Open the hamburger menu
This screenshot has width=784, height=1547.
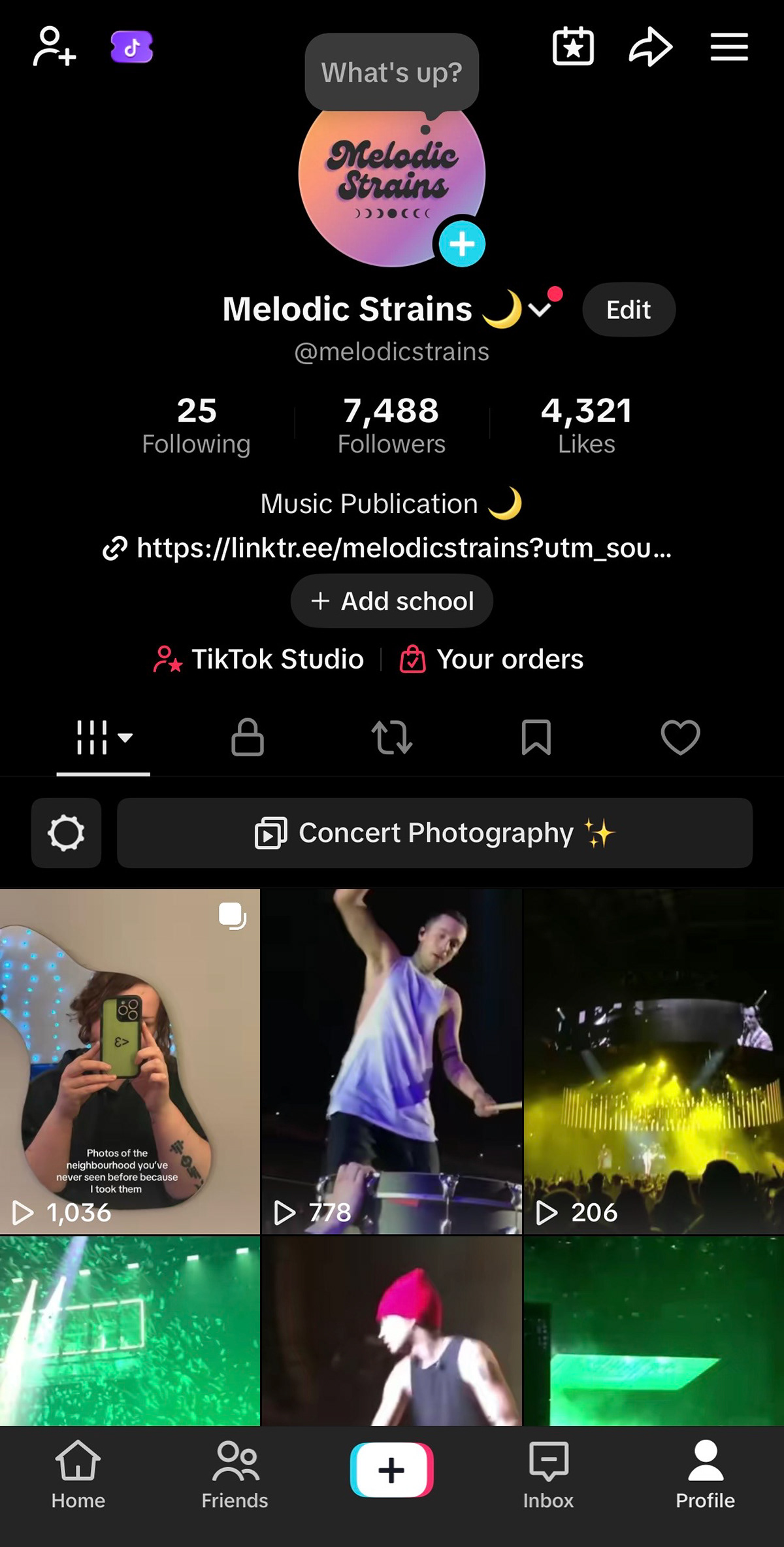click(x=729, y=47)
